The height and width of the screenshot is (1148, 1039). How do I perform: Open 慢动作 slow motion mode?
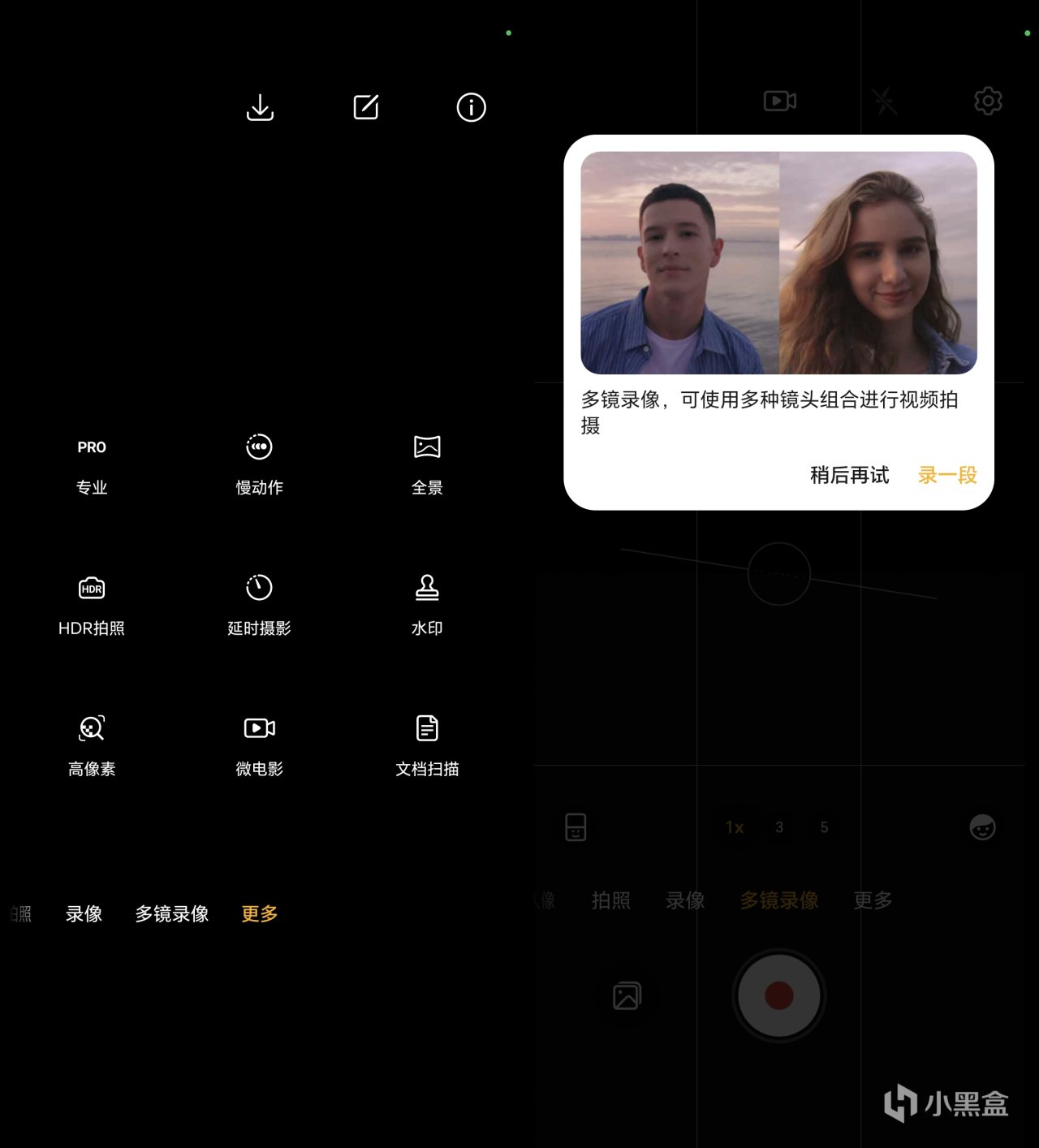[x=259, y=464]
